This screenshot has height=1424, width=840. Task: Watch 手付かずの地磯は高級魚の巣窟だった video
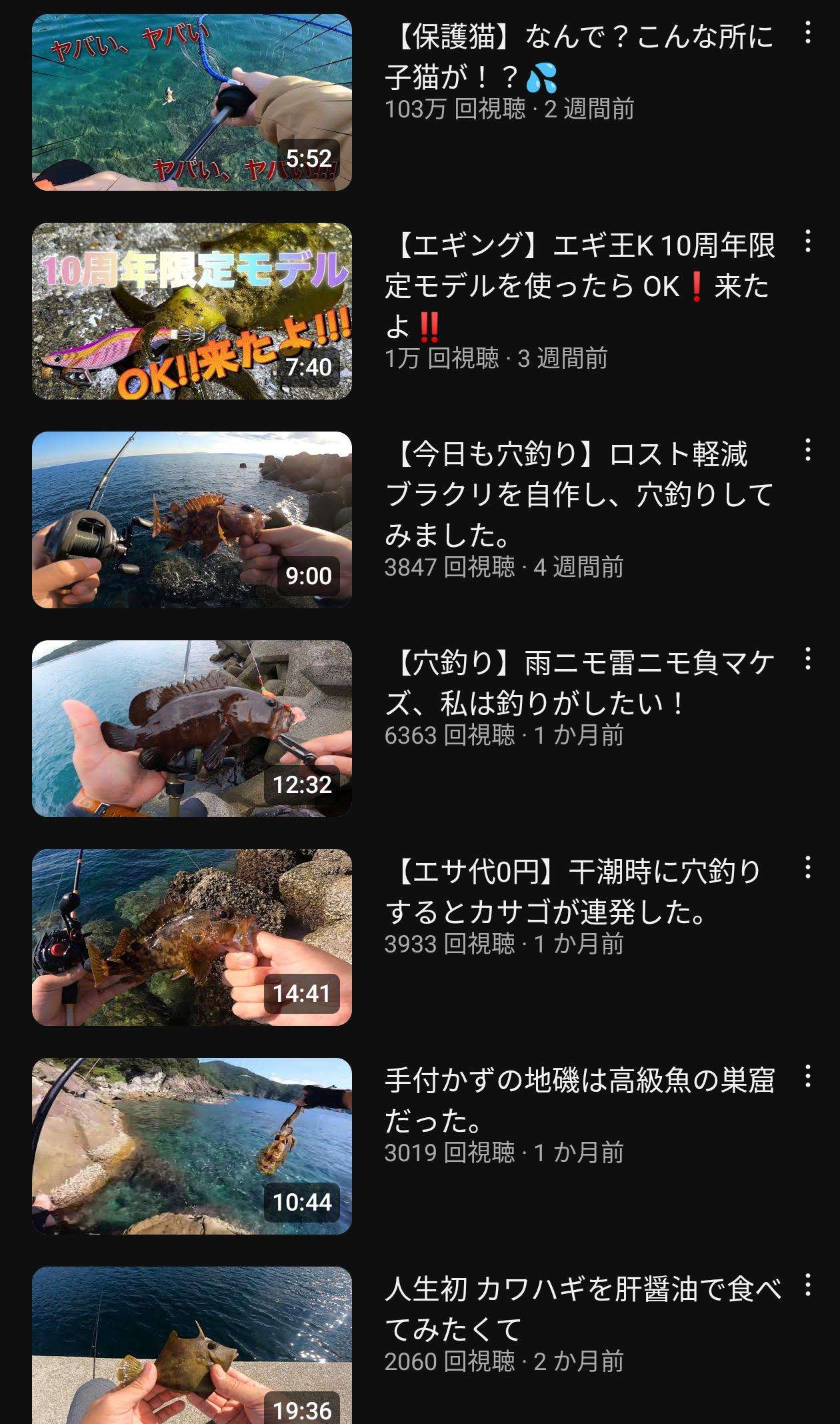click(x=192, y=1146)
